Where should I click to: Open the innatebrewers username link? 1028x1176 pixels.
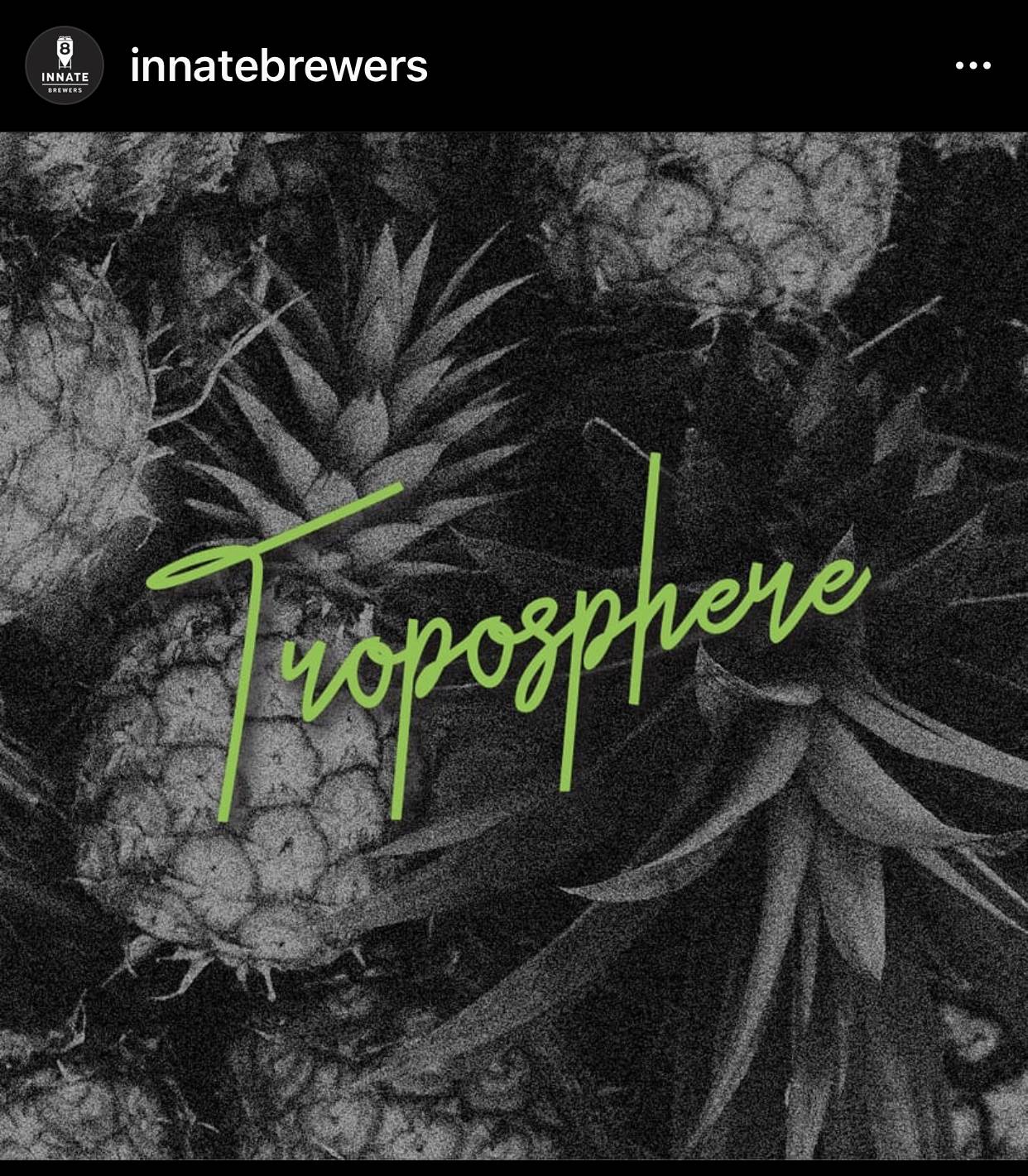[x=278, y=65]
